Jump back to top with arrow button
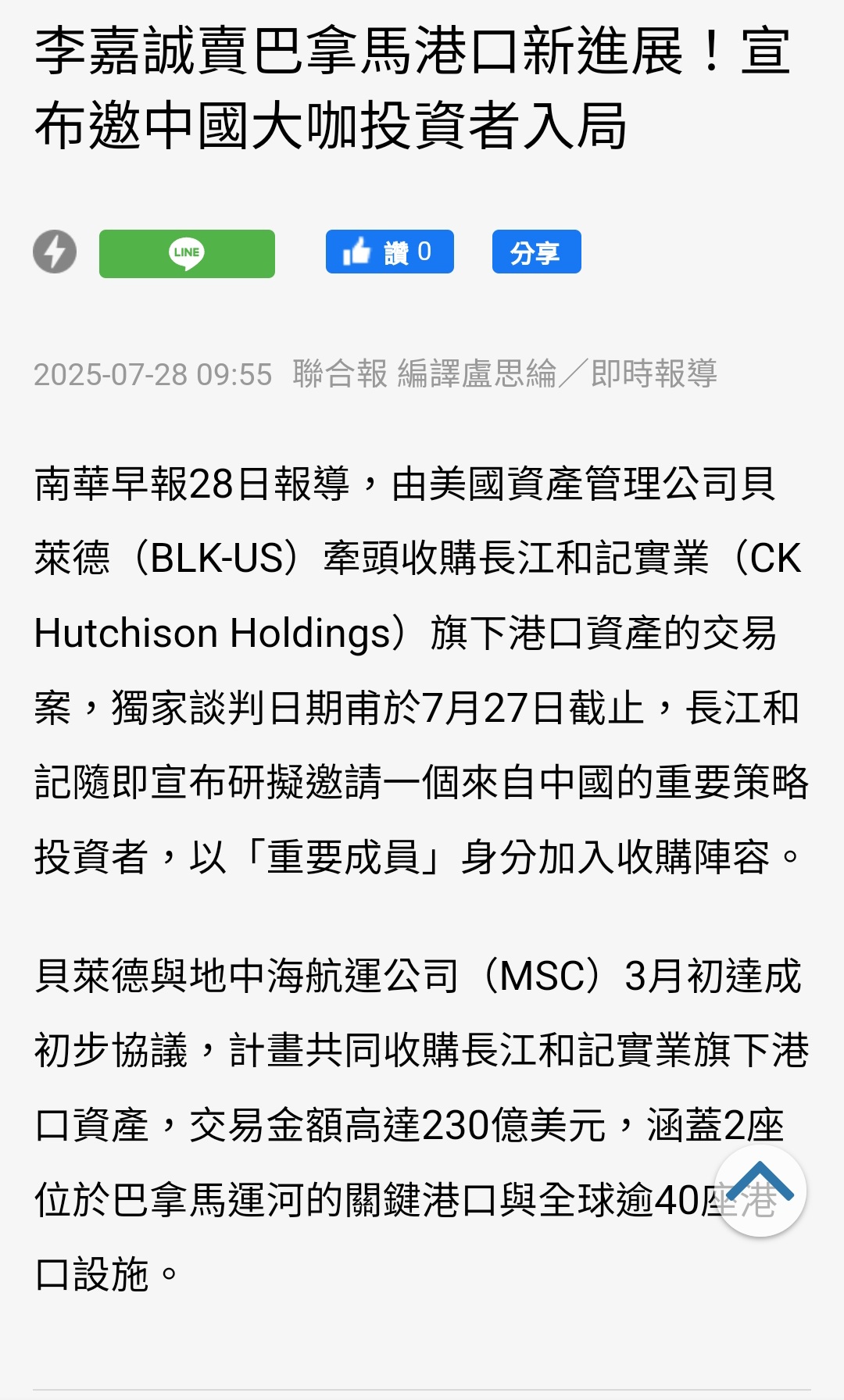The image size is (844, 1400). (x=760, y=1191)
